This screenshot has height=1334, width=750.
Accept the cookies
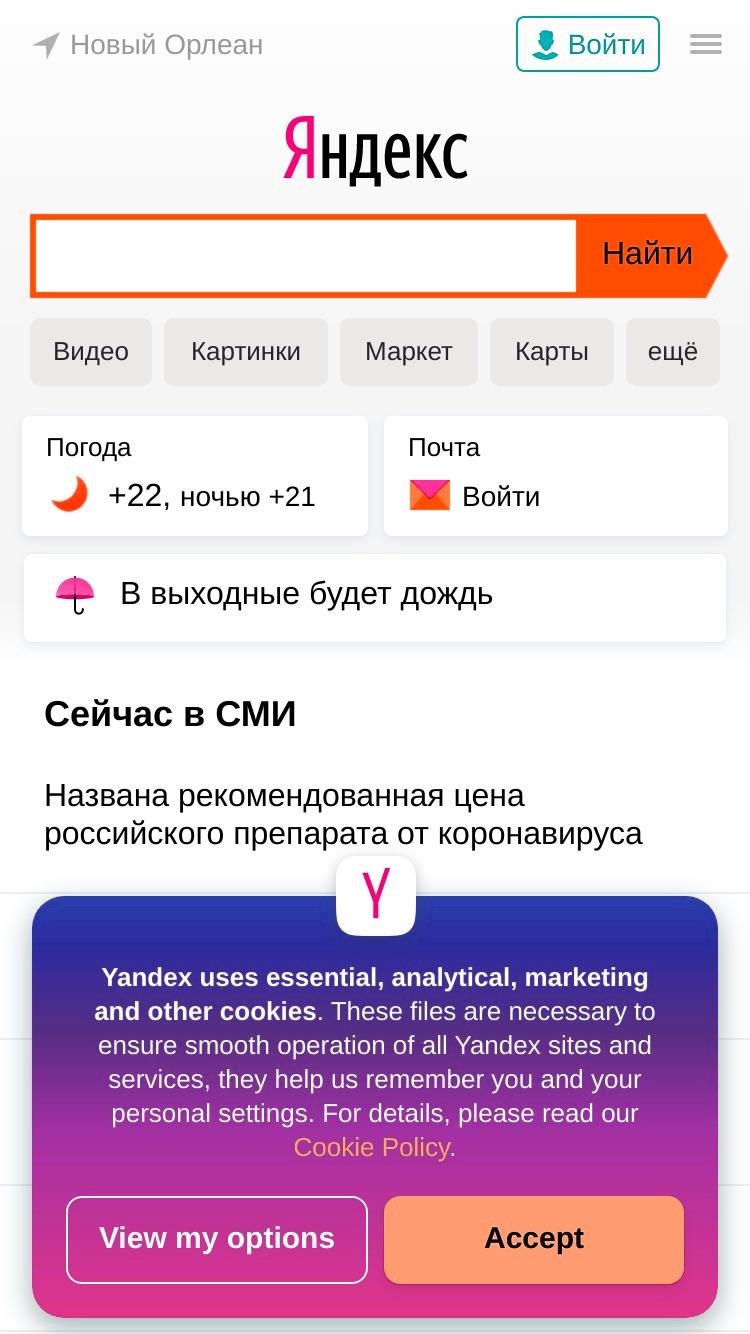534,1239
